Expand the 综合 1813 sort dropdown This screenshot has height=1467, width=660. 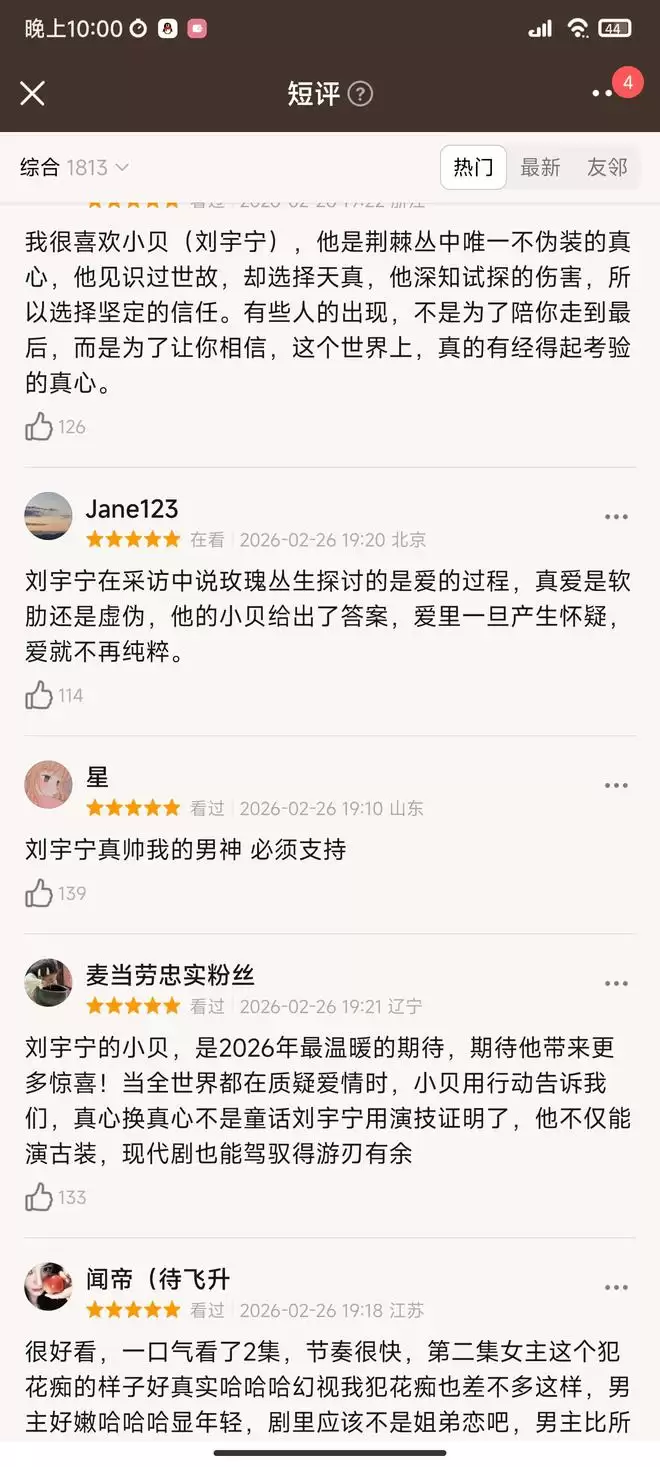pyautogui.click(x=75, y=167)
